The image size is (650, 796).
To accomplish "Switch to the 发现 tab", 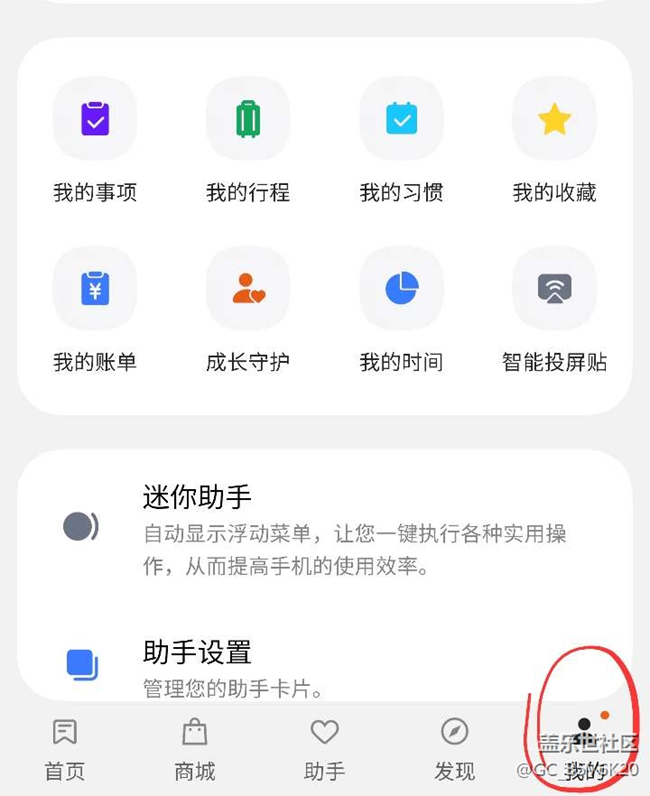I will coord(454,750).
